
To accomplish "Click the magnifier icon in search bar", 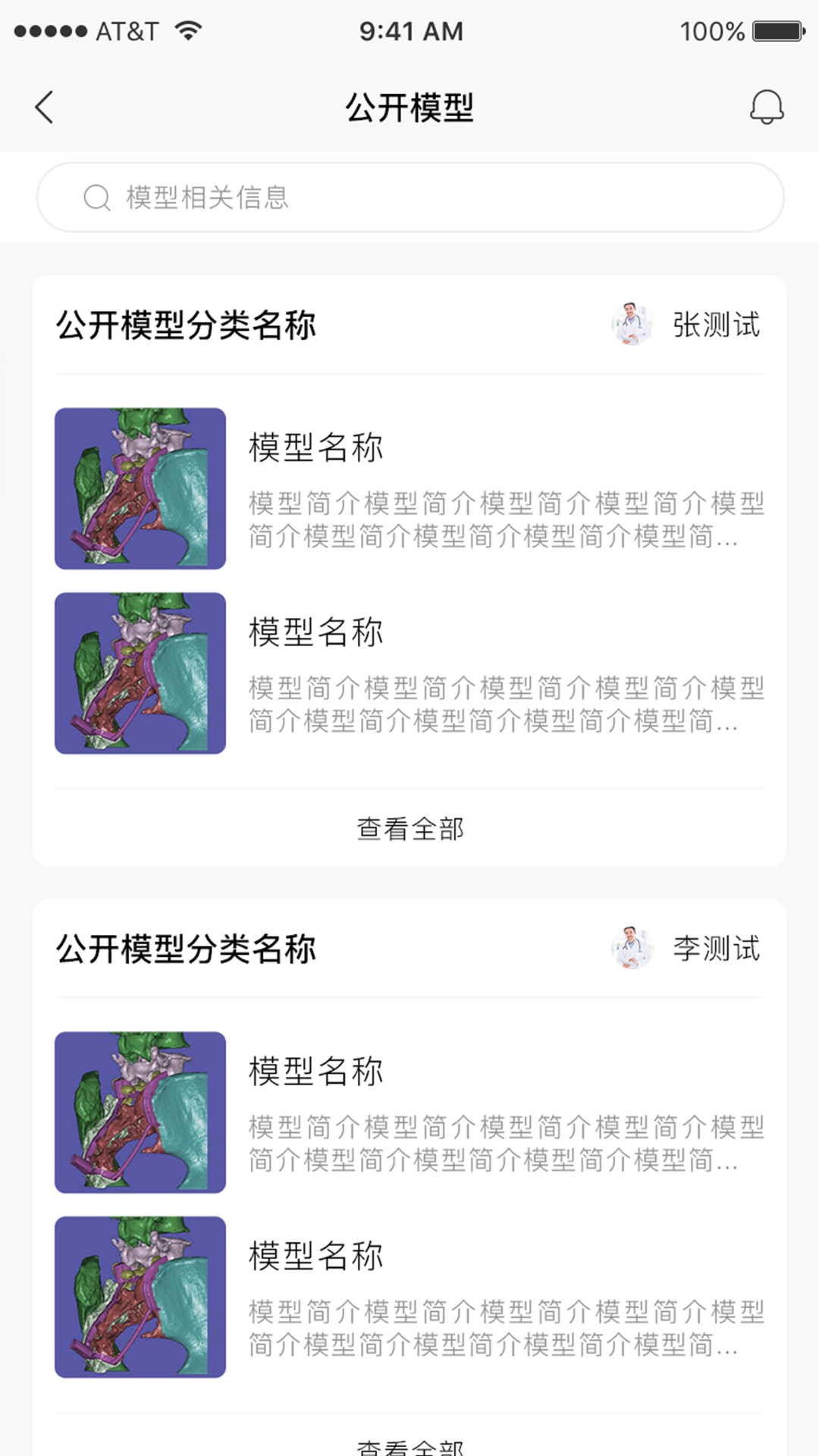I will tap(96, 196).
